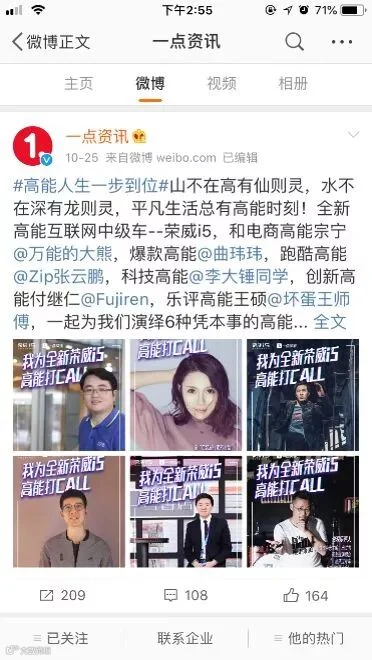Open the @李大锤同学 mention
The image size is (372, 660).
pos(239,277)
